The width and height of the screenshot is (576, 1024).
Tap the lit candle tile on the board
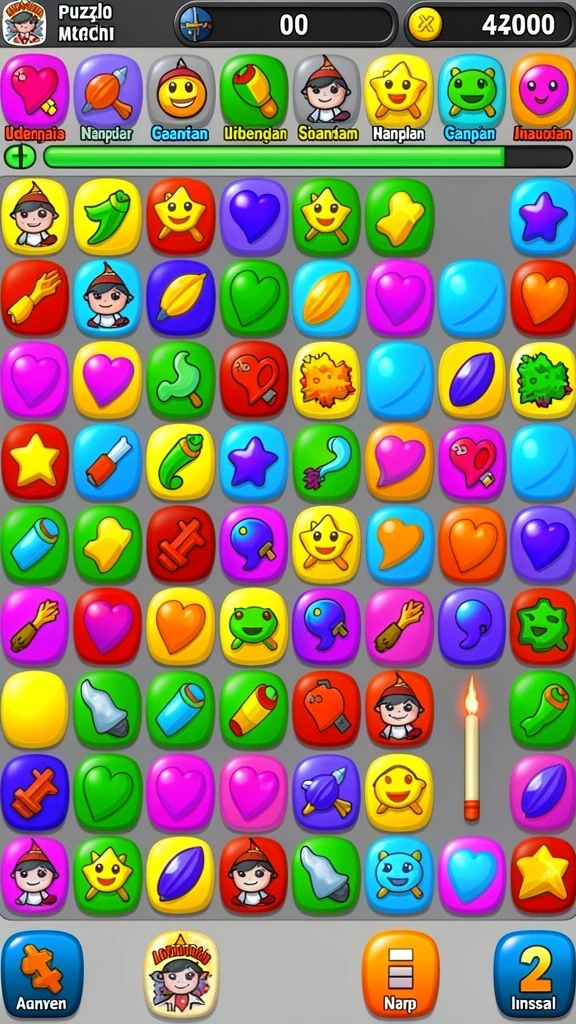coord(472,748)
